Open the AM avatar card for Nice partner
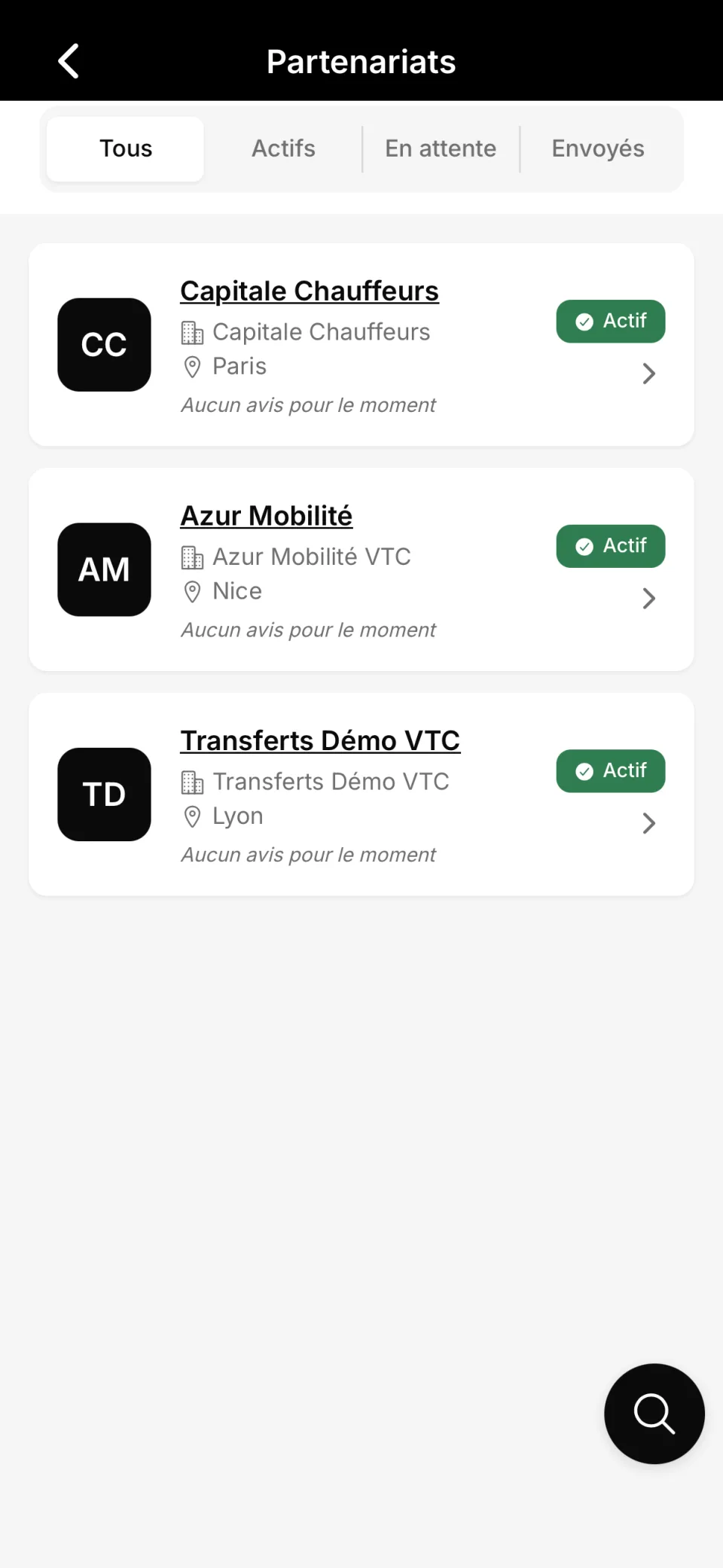 104,569
